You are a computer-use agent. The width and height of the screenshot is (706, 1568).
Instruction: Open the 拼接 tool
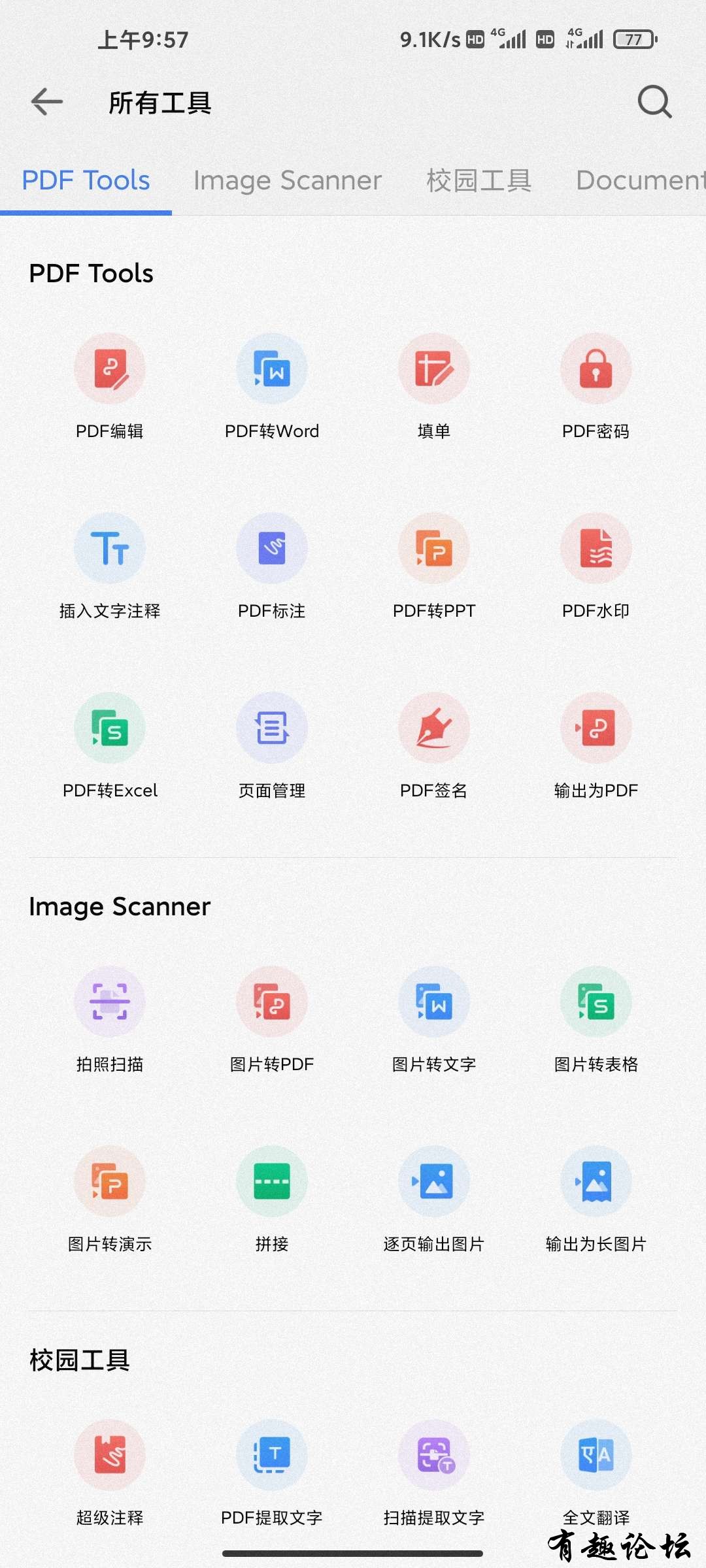tap(272, 1182)
